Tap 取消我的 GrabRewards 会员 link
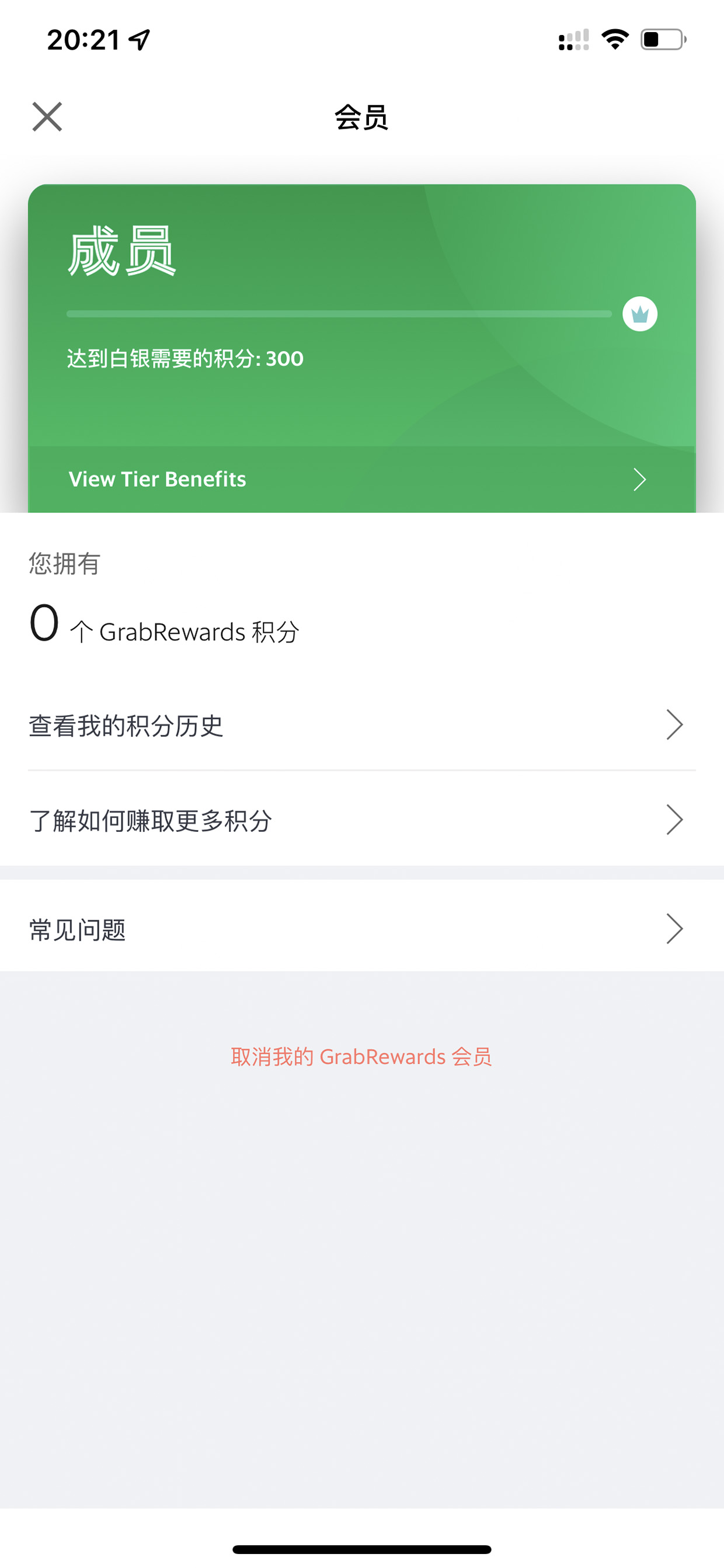This screenshot has width=724, height=1568. tap(361, 1057)
